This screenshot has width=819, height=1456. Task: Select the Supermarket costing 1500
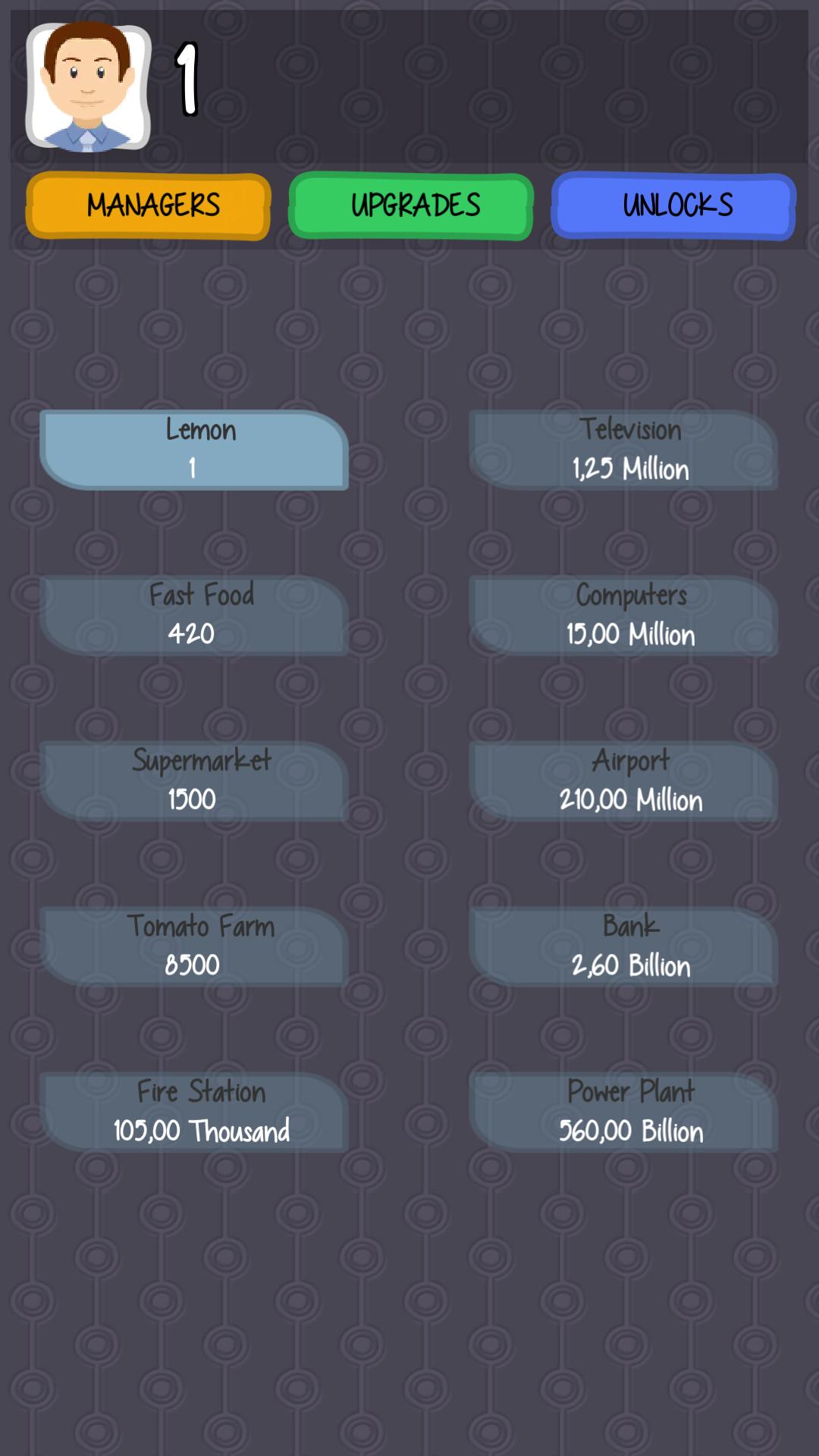coord(194,780)
